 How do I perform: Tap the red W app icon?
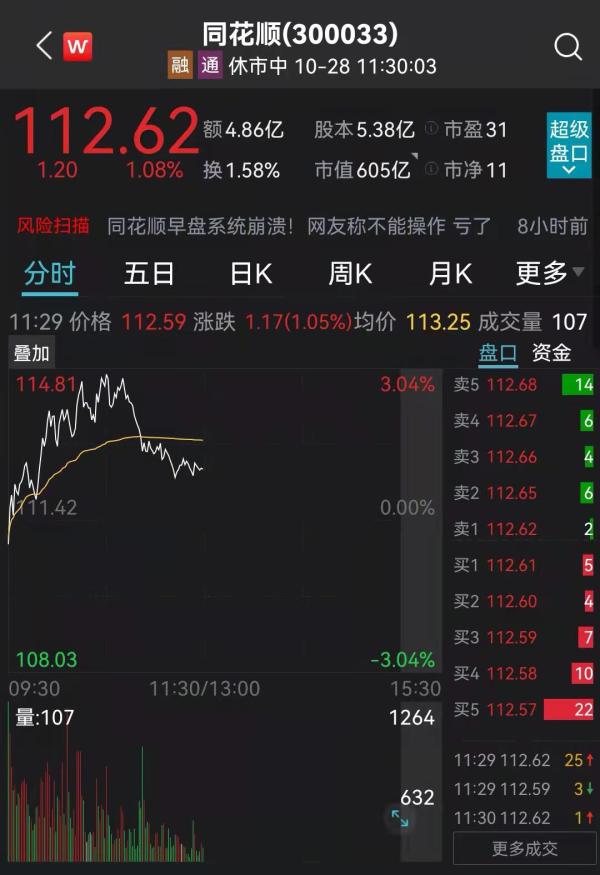(x=77, y=46)
